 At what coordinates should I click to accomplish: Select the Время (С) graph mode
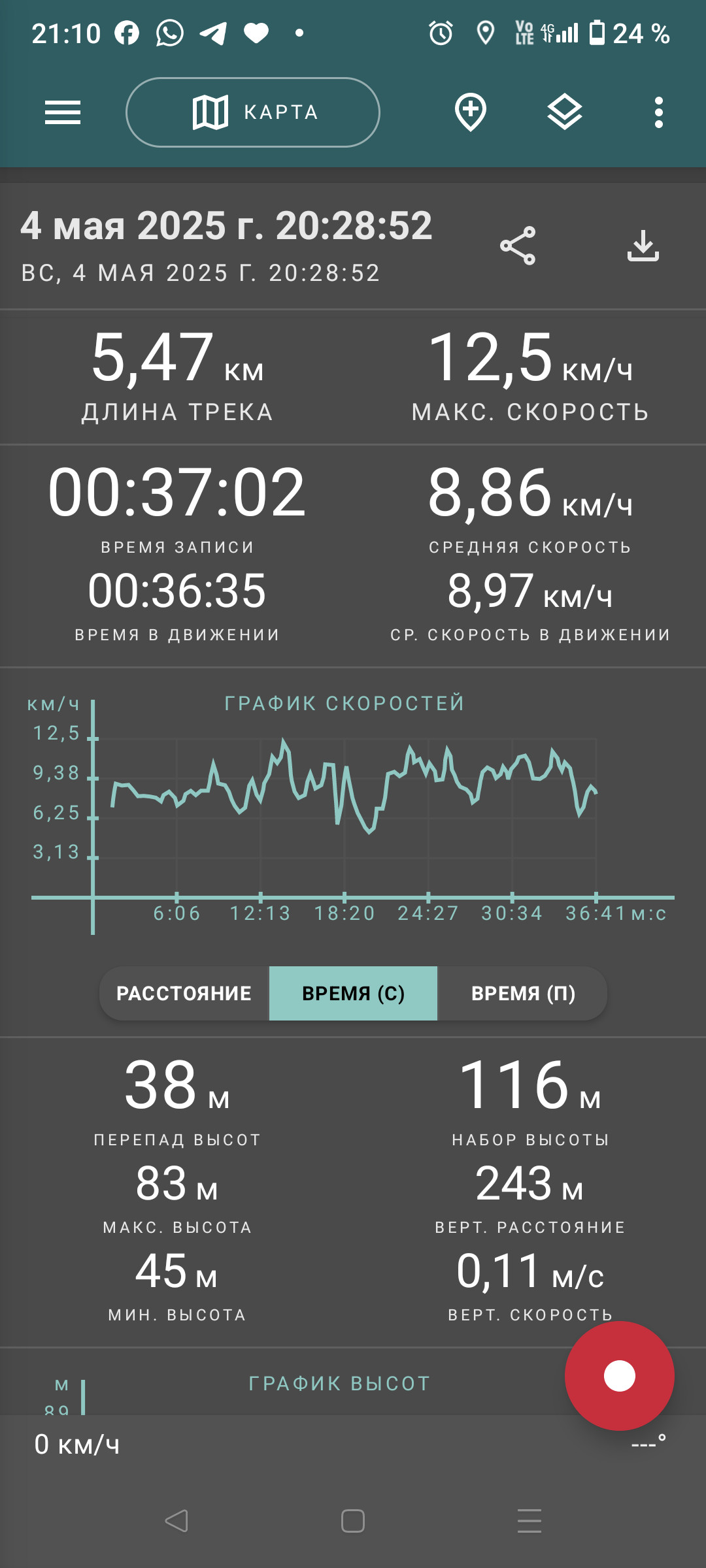353,993
